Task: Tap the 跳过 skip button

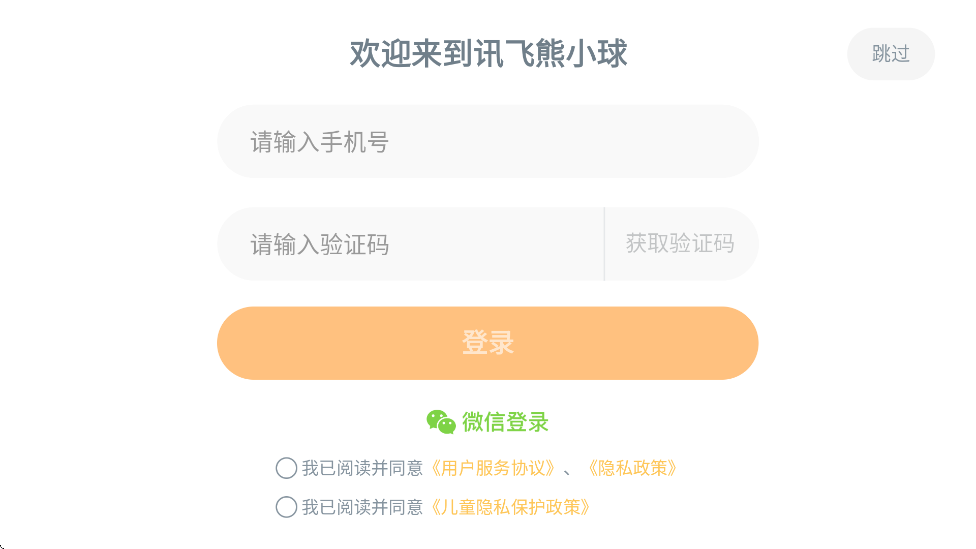Action: click(890, 54)
